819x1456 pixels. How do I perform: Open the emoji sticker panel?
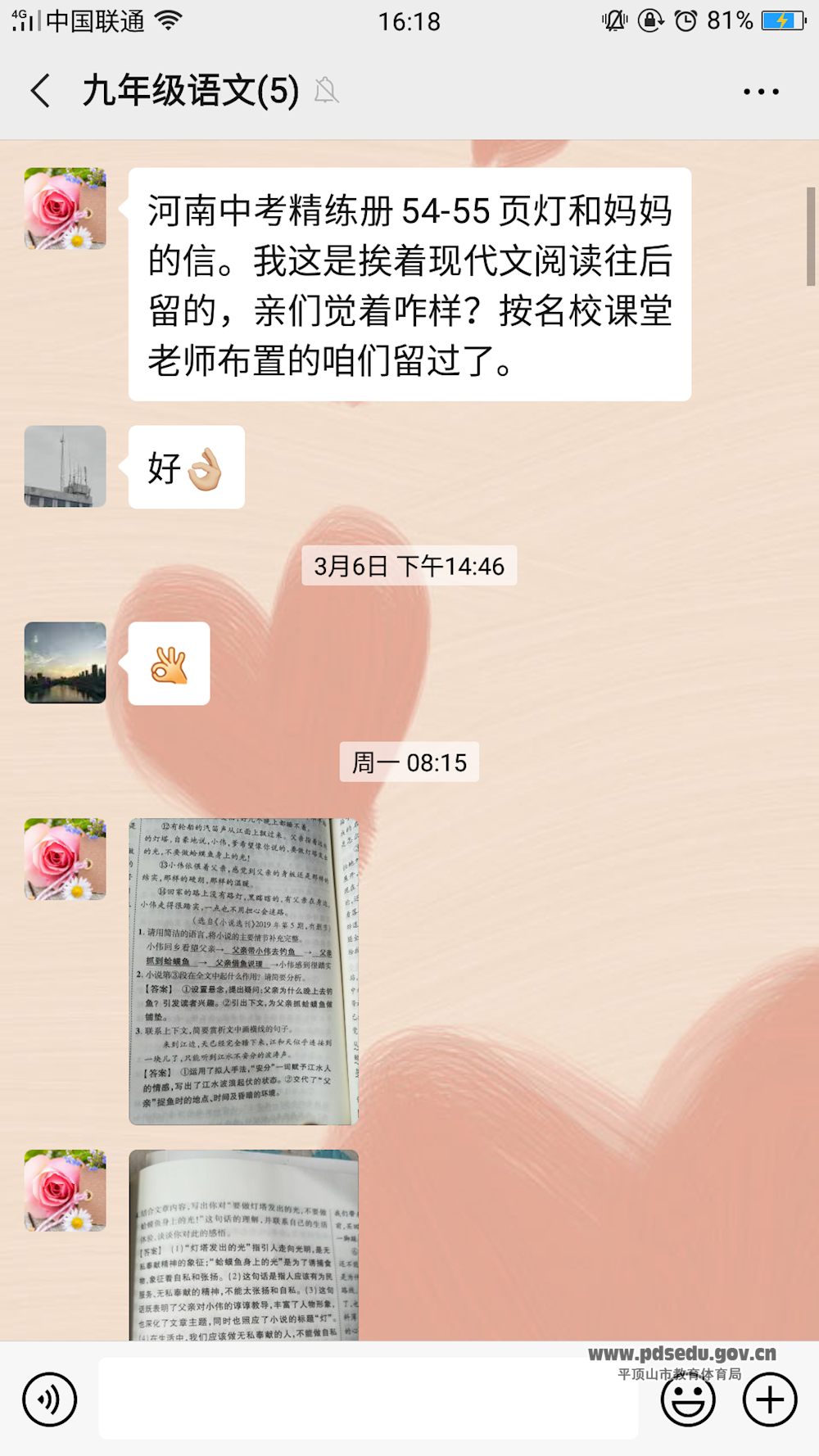[687, 1399]
